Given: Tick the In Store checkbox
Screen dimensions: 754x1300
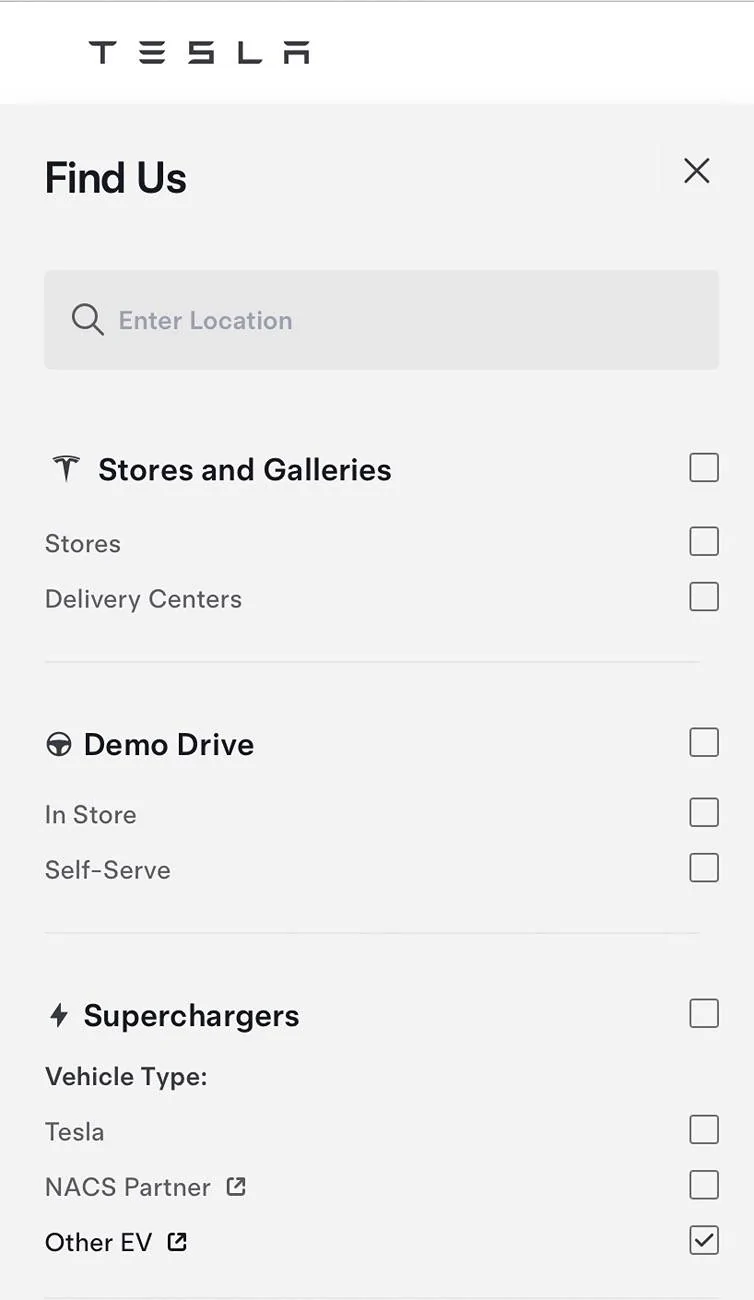Looking at the screenshot, I should coord(704,812).
